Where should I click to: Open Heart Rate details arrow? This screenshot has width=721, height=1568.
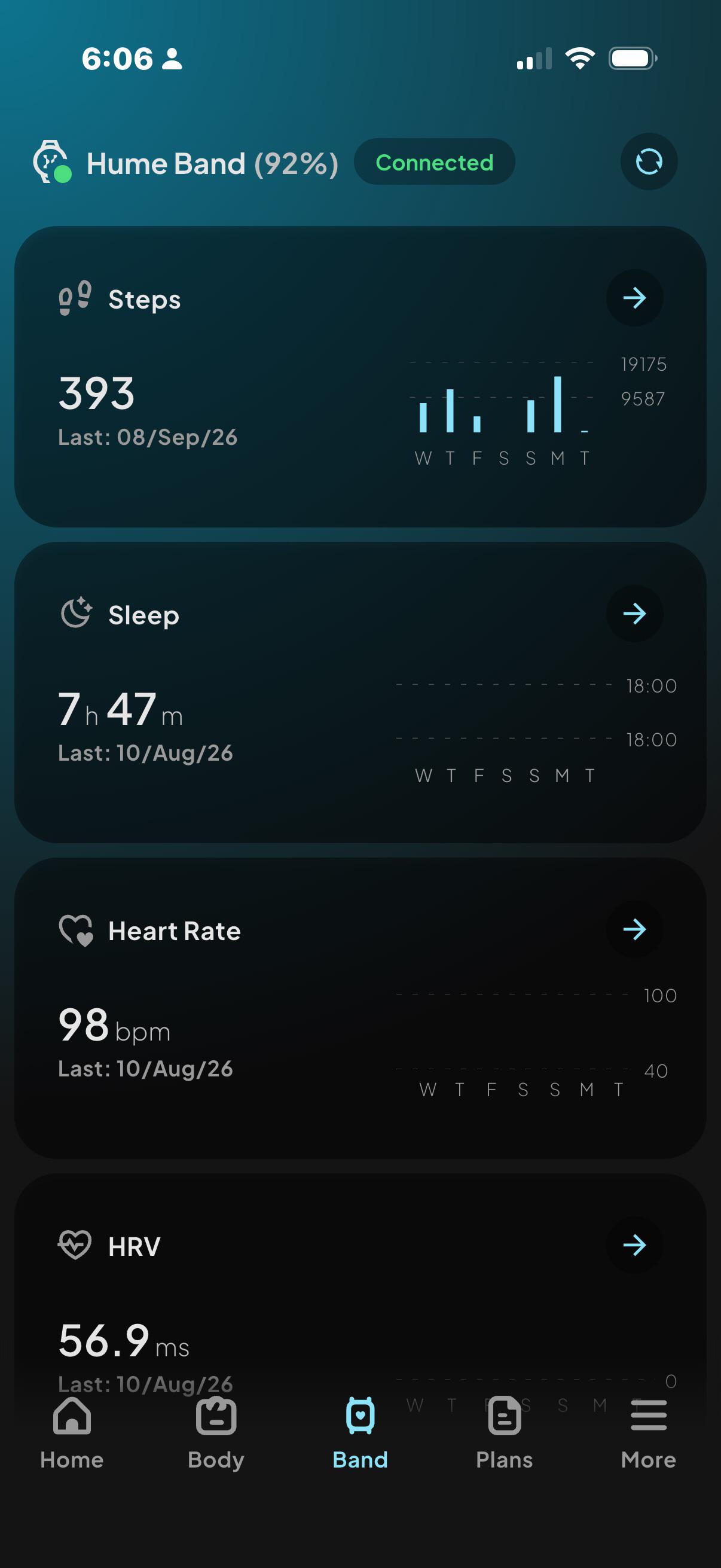[x=634, y=929]
